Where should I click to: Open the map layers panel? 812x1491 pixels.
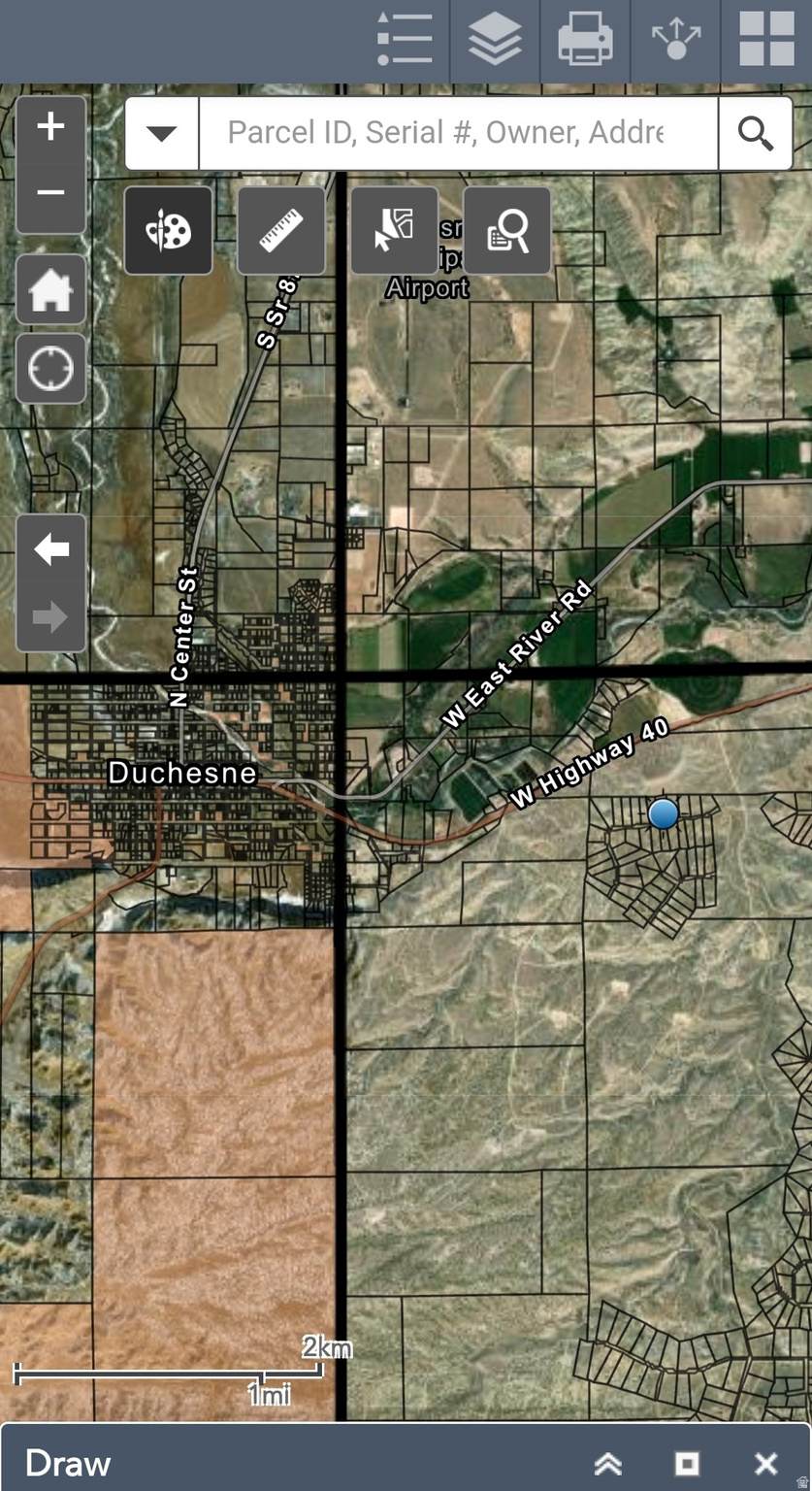pos(495,40)
